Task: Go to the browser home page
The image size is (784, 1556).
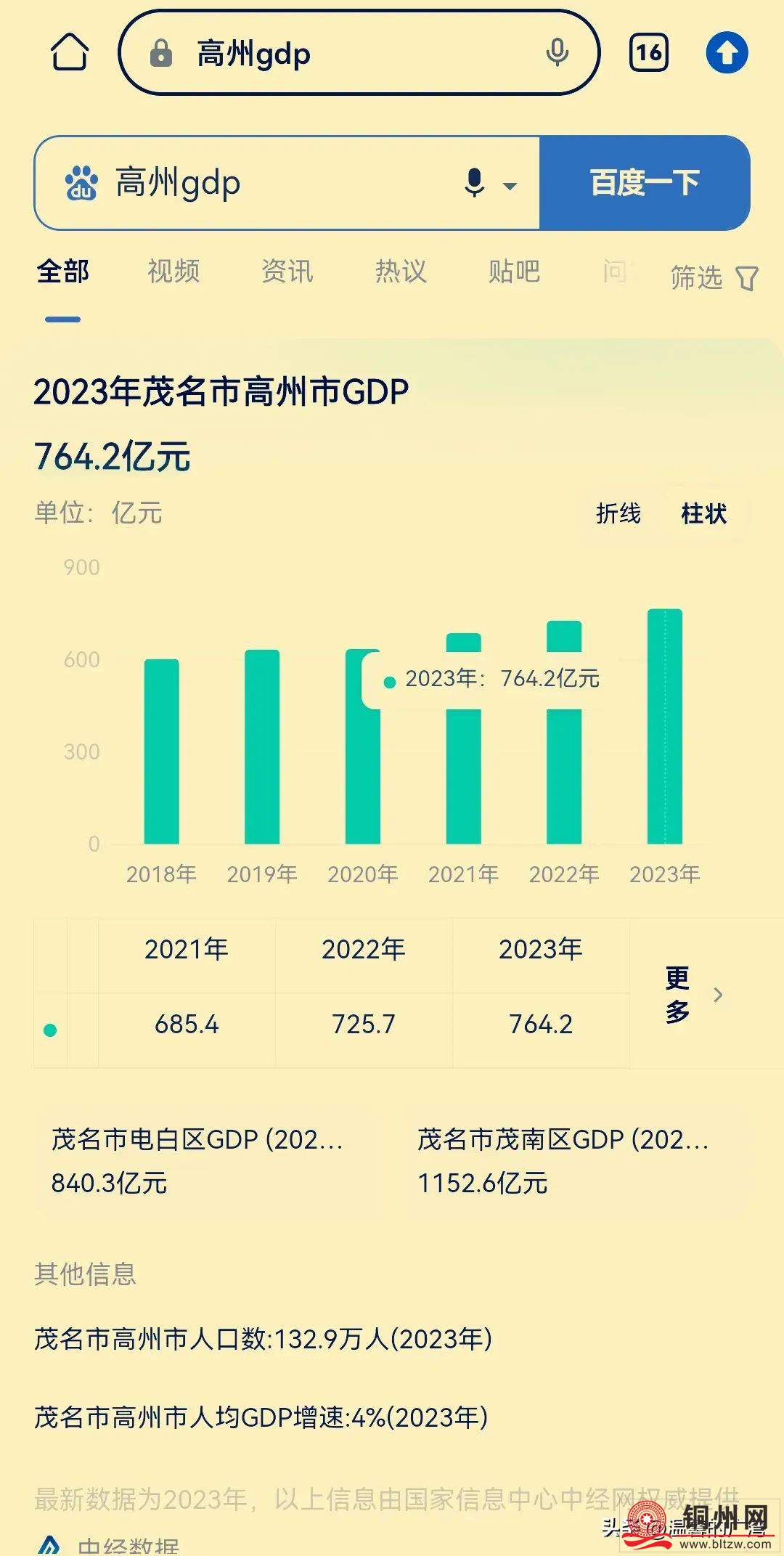Action: [x=70, y=53]
